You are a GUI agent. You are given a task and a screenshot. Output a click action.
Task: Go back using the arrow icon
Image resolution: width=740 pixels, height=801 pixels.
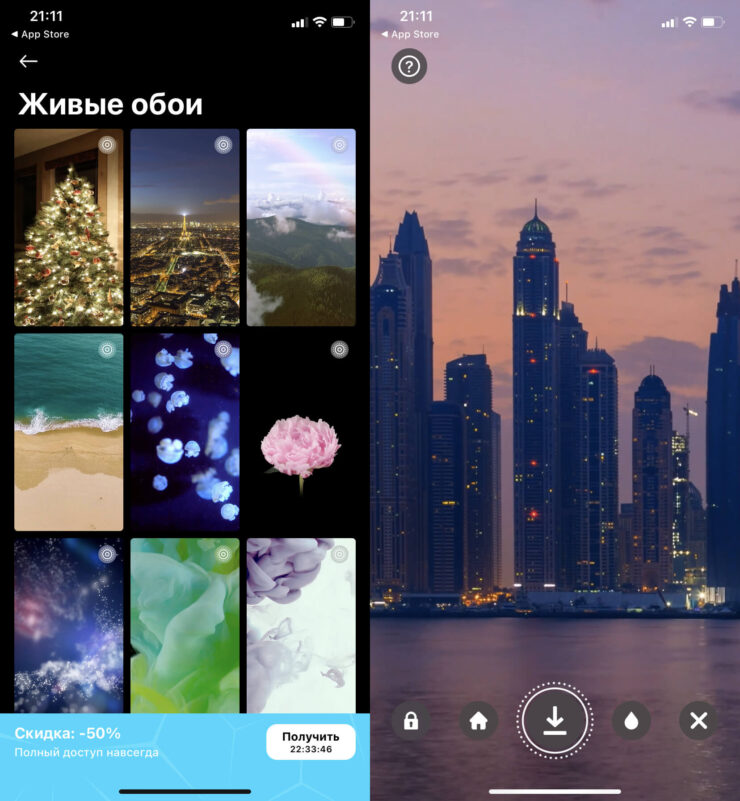[x=28, y=61]
